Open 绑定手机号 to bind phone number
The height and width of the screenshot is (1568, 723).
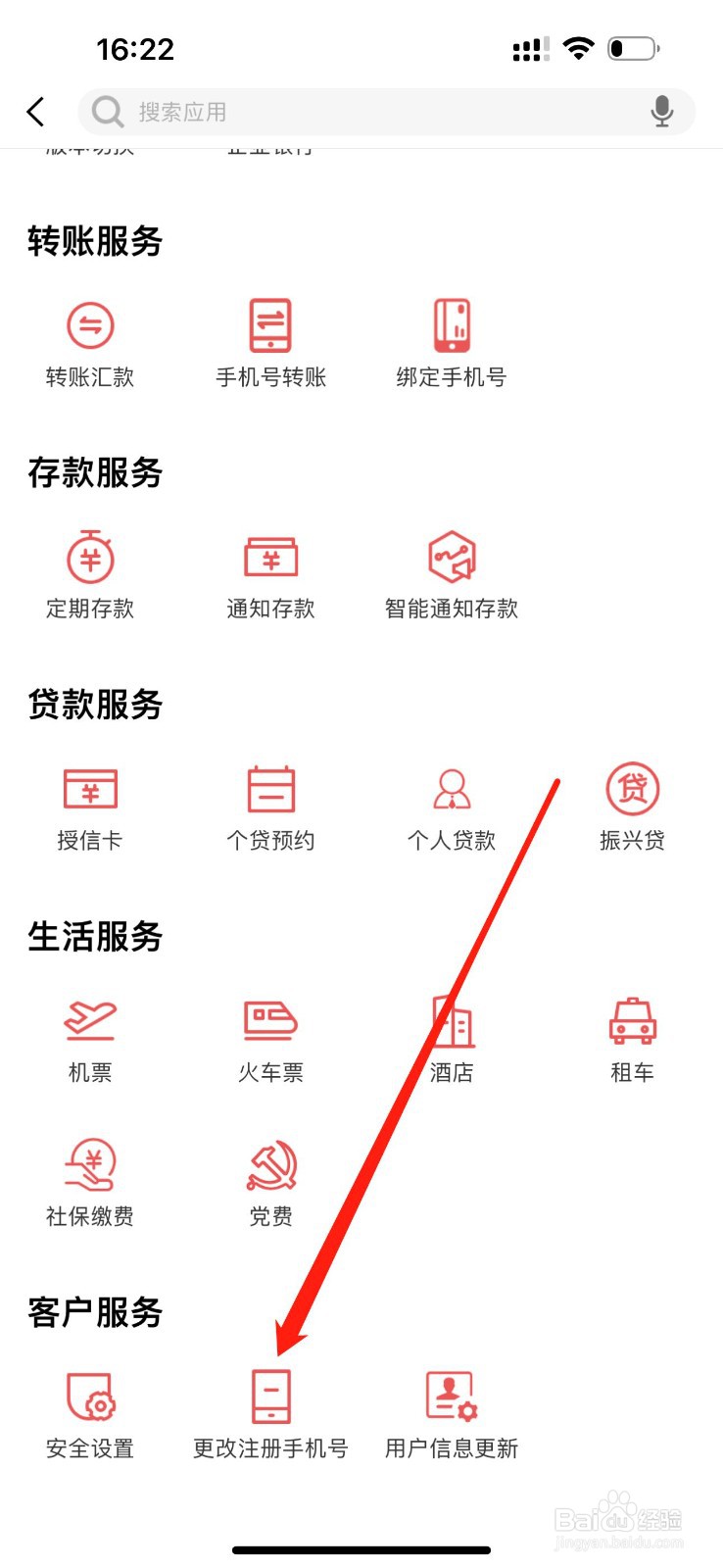[451, 341]
